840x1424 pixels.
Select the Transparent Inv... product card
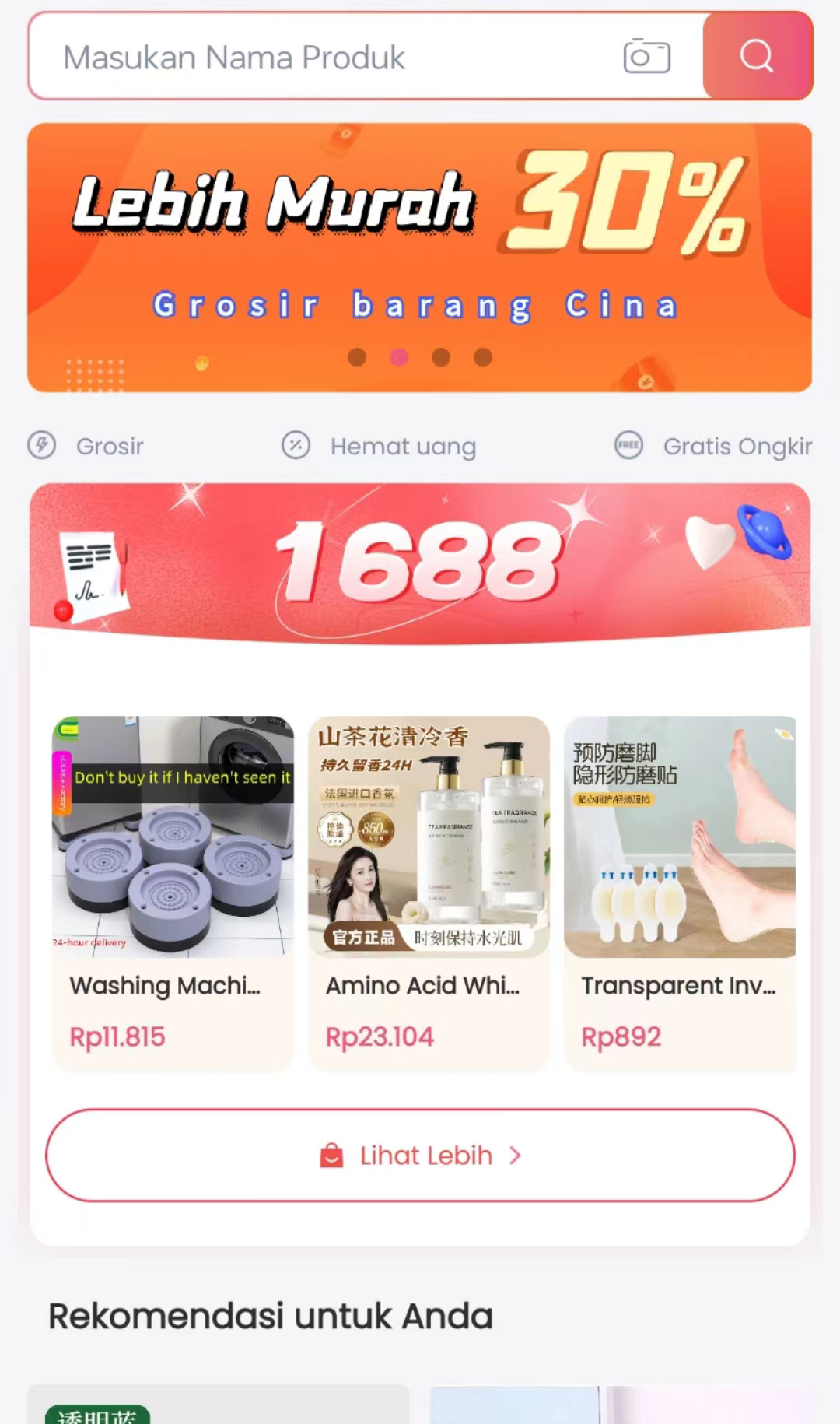tap(680, 893)
